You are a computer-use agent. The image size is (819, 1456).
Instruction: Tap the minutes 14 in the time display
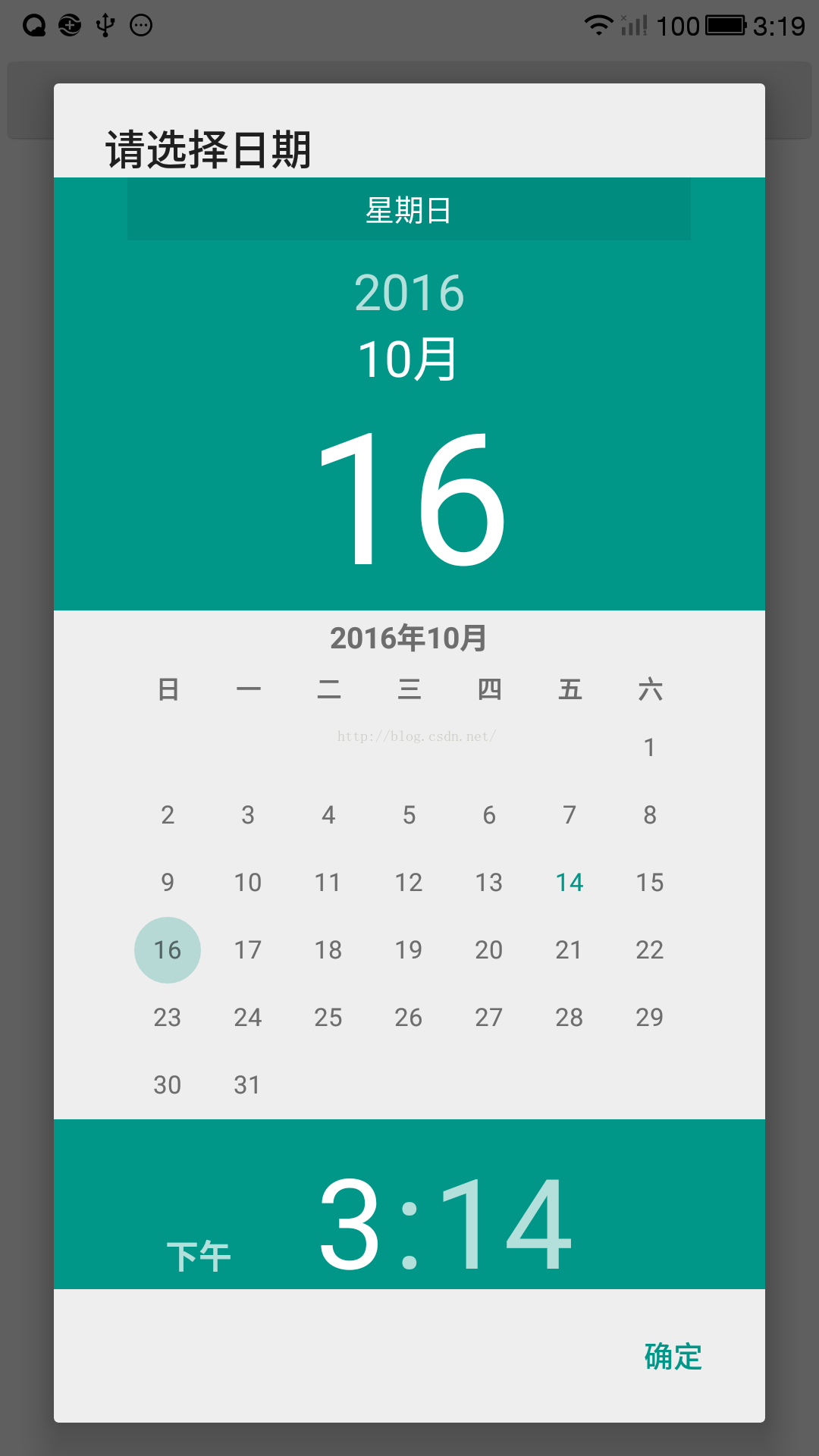[x=505, y=1224]
